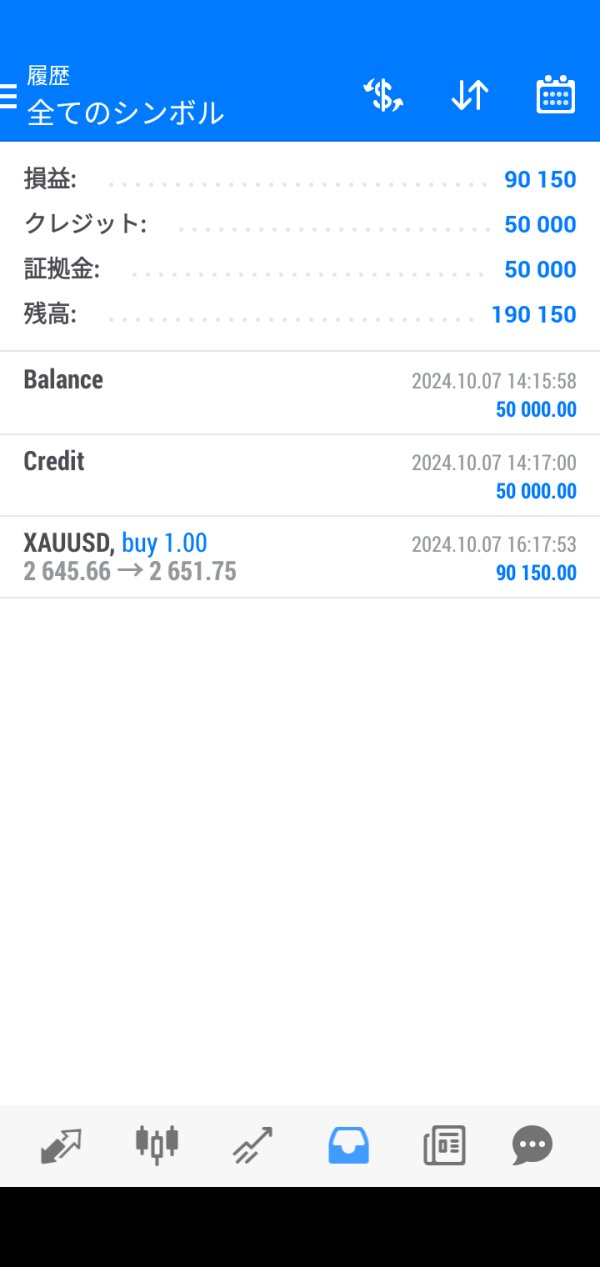
Task: Select the Balance 50 000.00 entry
Action: (x=300, y=393)
